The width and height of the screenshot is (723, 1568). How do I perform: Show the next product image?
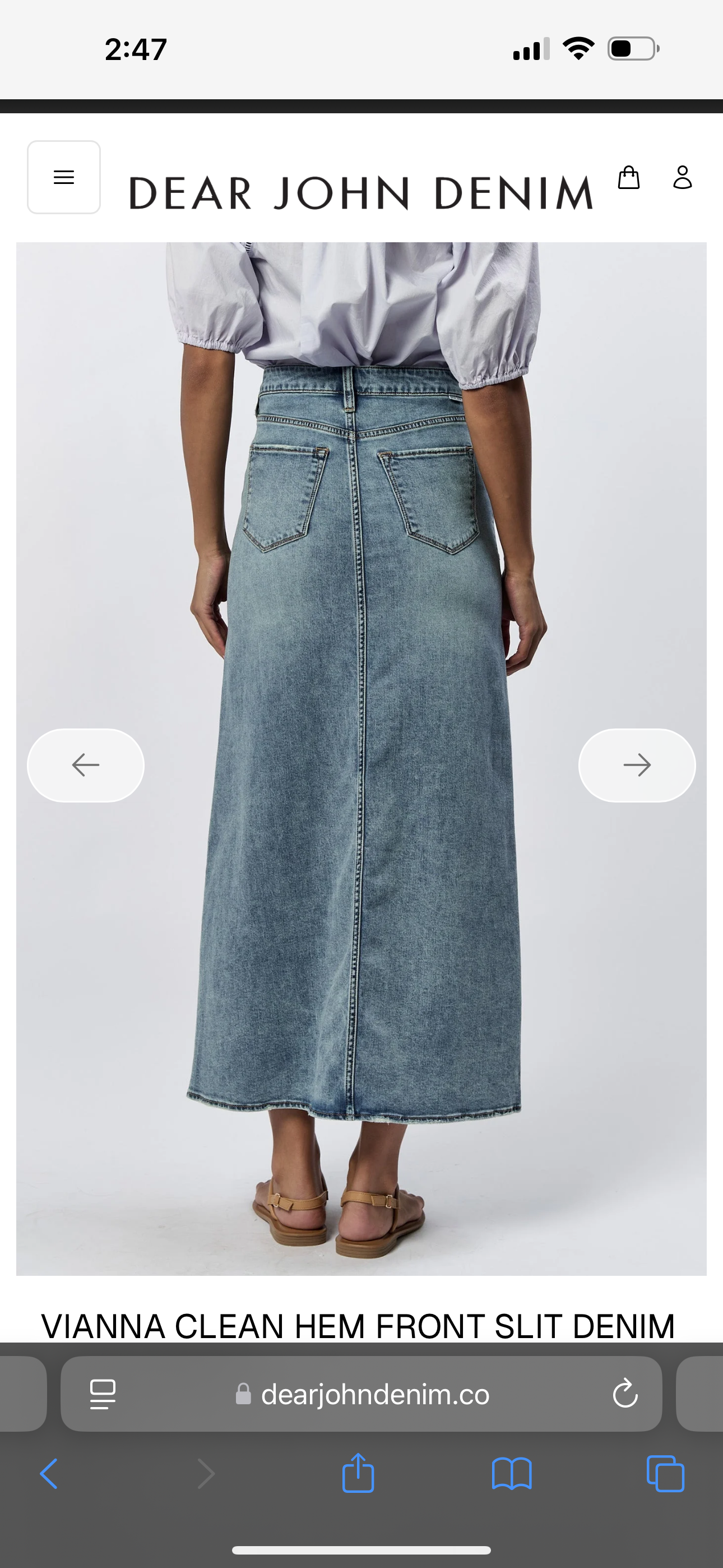(x=637, y=765)
